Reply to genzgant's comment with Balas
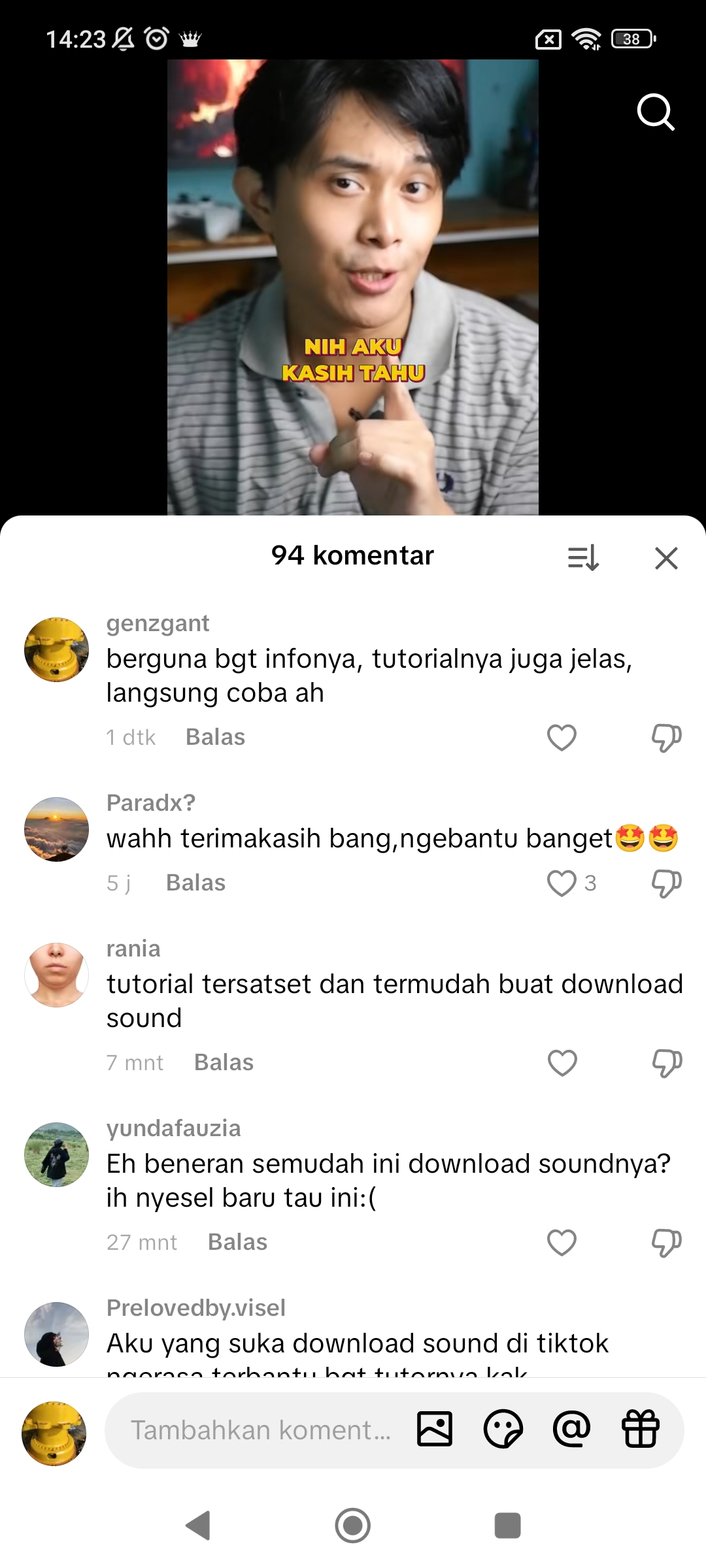This screenshot has width=706, height=1568. point(215,738)
